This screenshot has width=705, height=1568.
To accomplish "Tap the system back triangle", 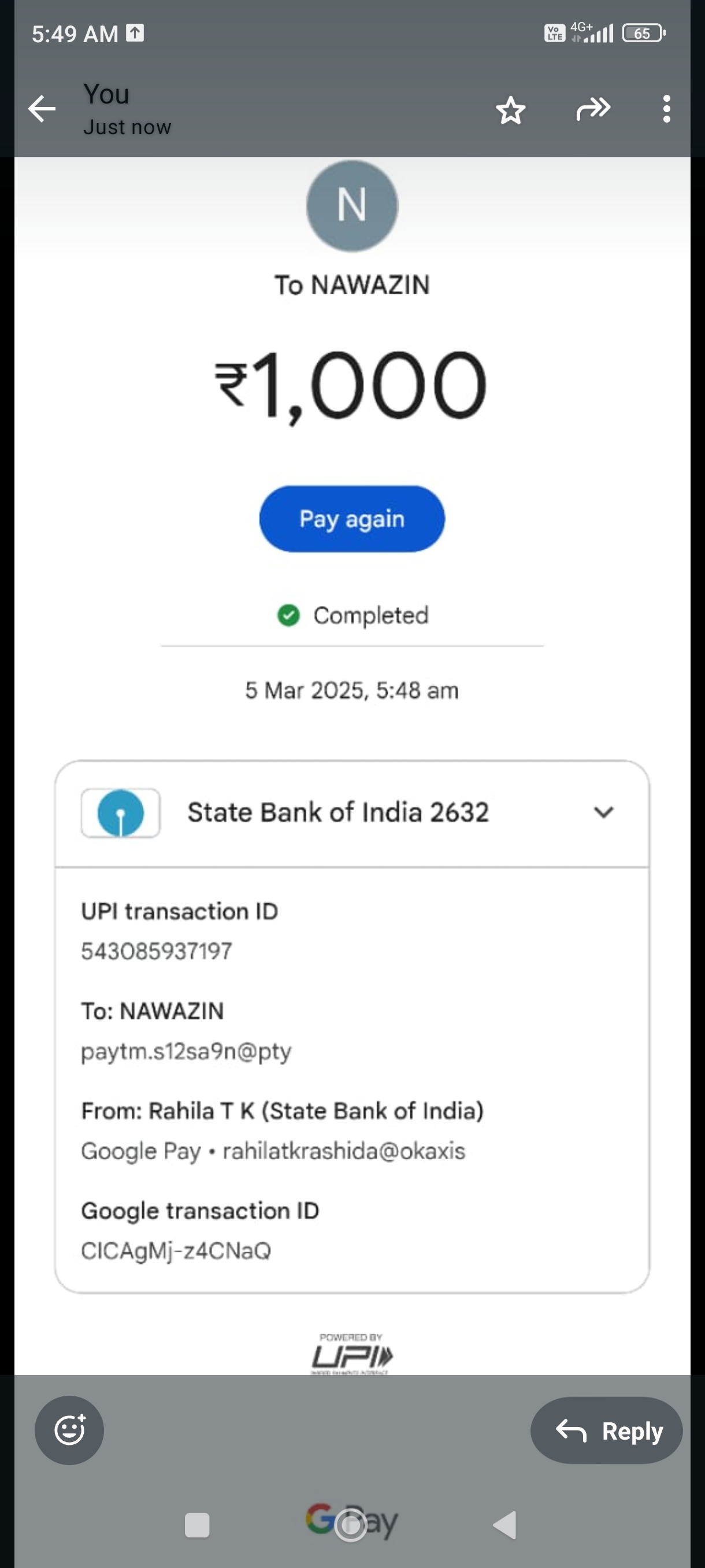I will [505, 1525].
